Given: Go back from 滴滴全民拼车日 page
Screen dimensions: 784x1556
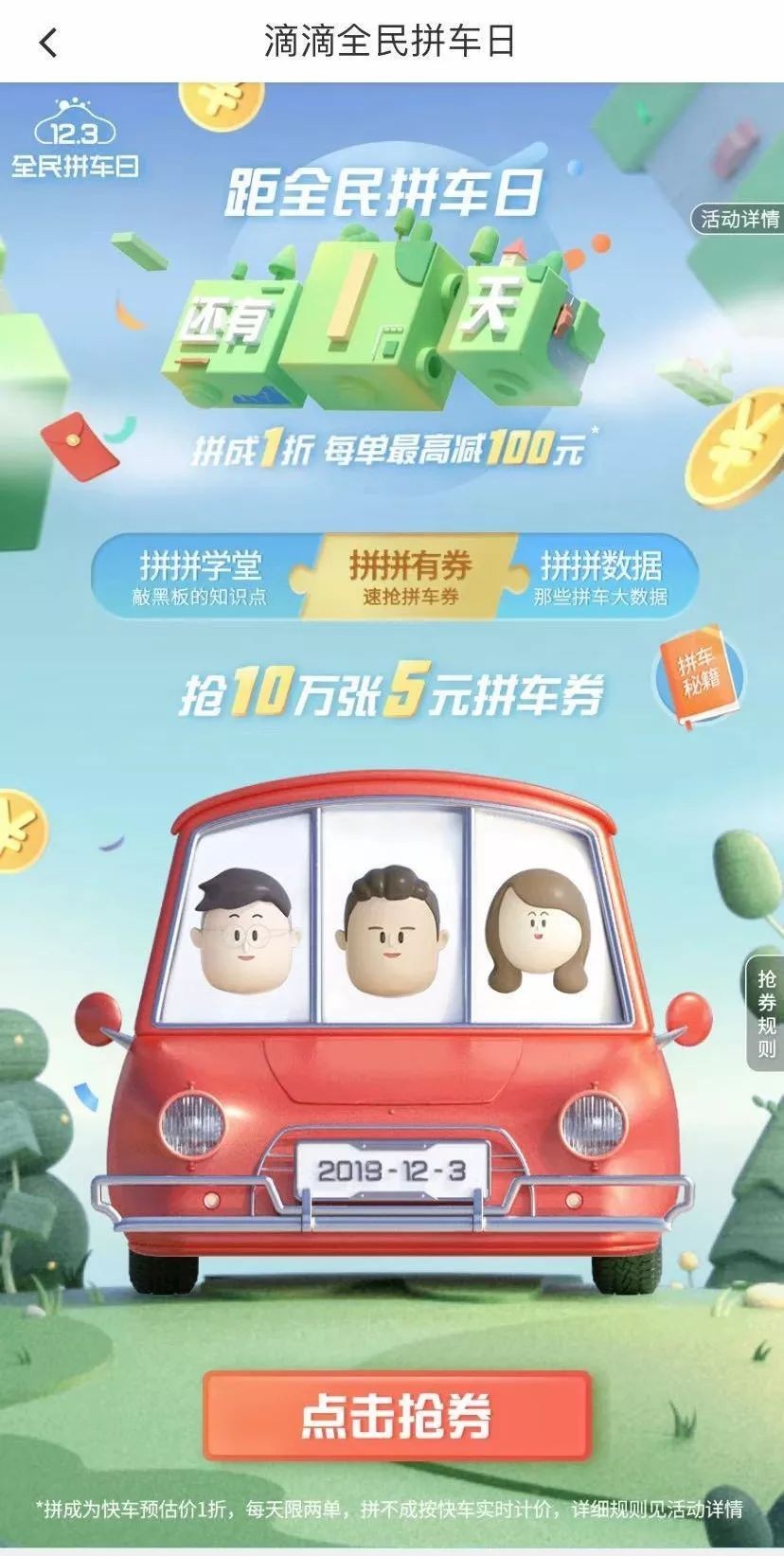Looking at the screenshot, I should 47,43.
